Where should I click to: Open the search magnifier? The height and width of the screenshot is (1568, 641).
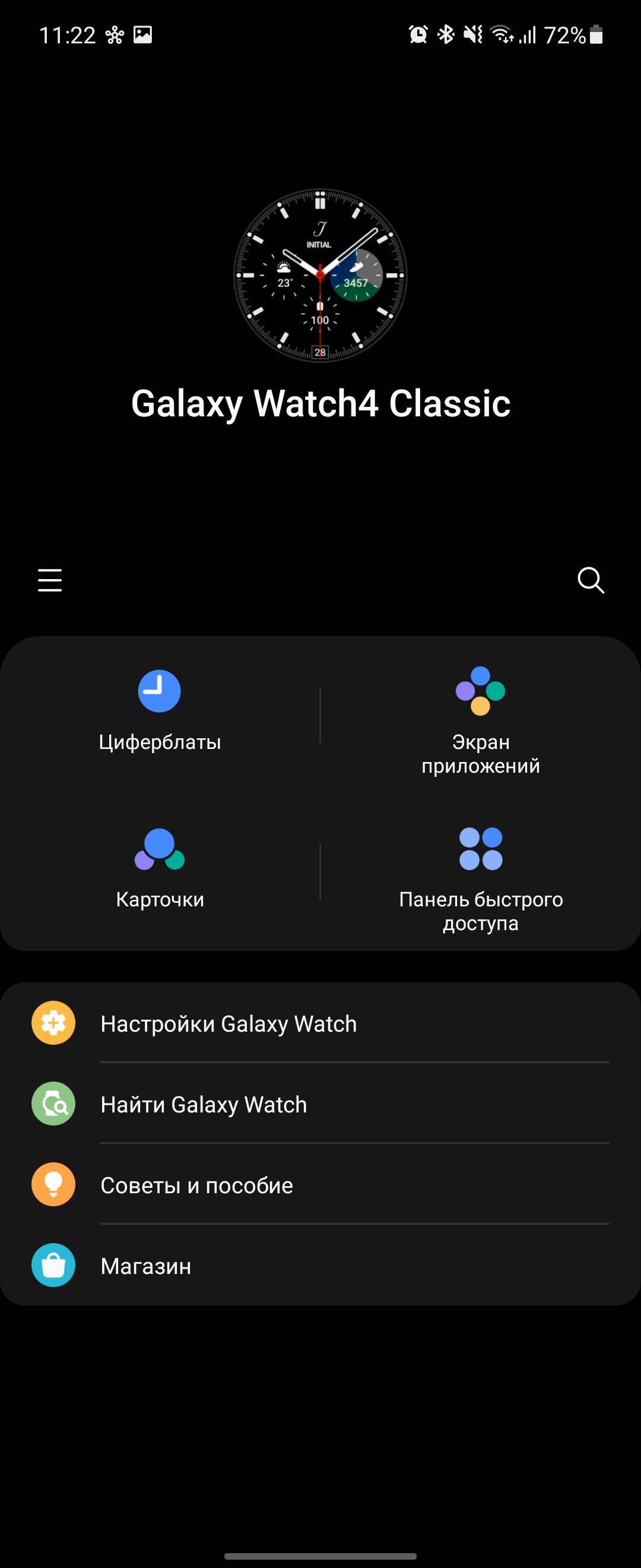[x=591, y=580]
